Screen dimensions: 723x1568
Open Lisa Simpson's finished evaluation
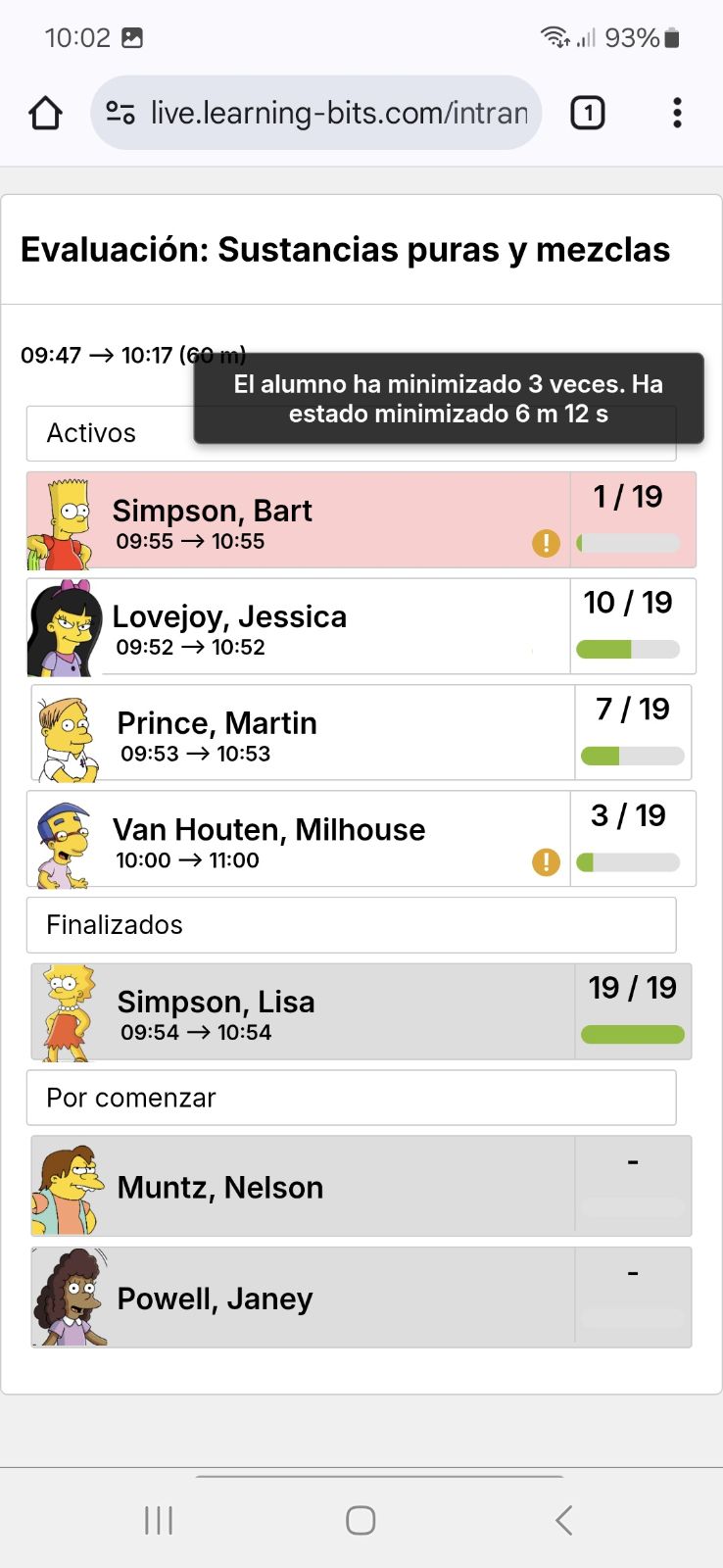[294, 1013]
